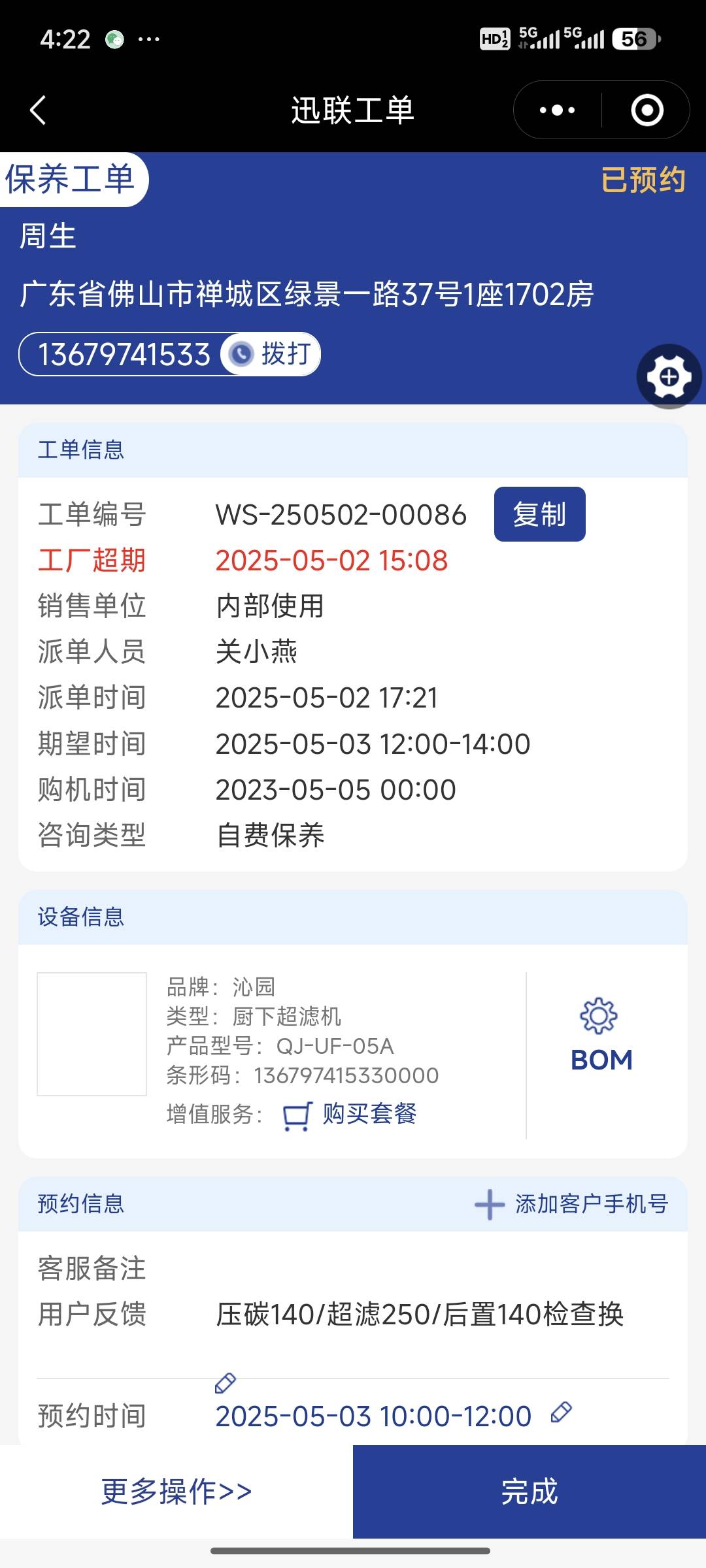Tap 购买套餐 to buy a service package
The width and height of the screenshot is (706, 1568).
click(x=351, y=1114)
